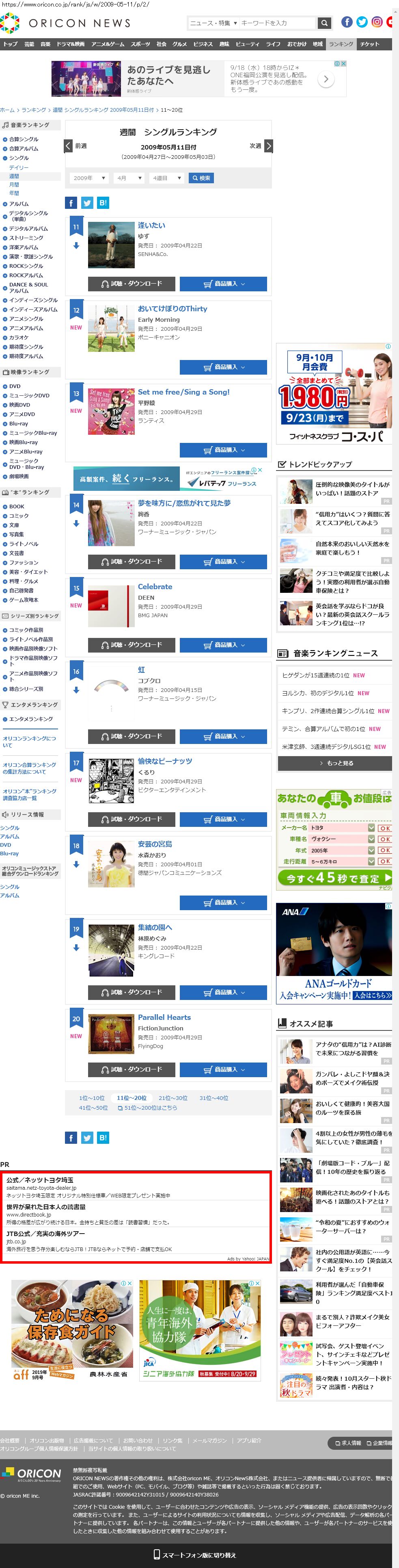The width and height of the screenshot is (399, 1568).
Task: Go to 21位〜30位 ranking page
Action: tap(173, 1098)
